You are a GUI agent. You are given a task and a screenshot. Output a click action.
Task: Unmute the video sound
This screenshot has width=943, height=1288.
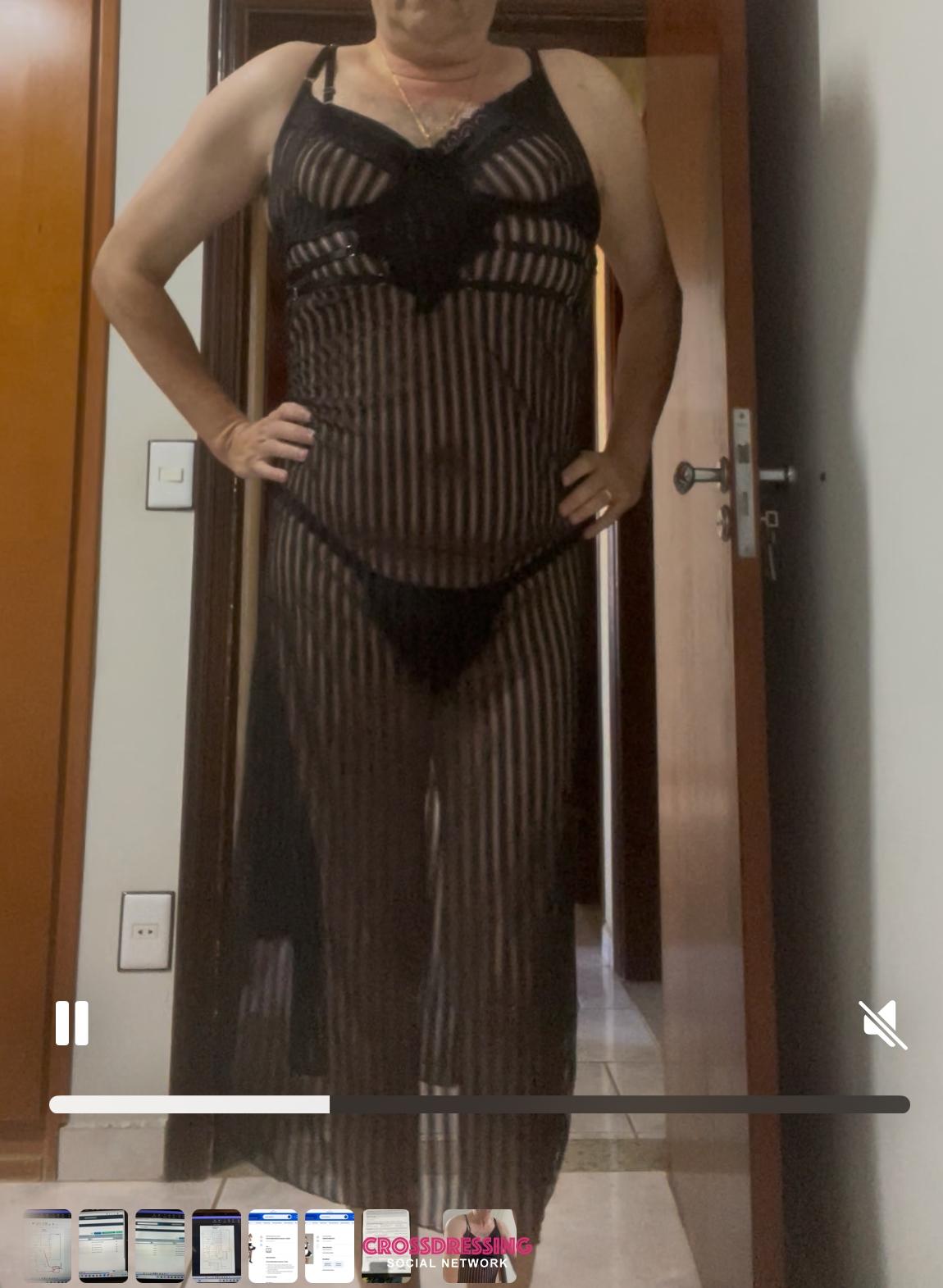pos(882,1025)
